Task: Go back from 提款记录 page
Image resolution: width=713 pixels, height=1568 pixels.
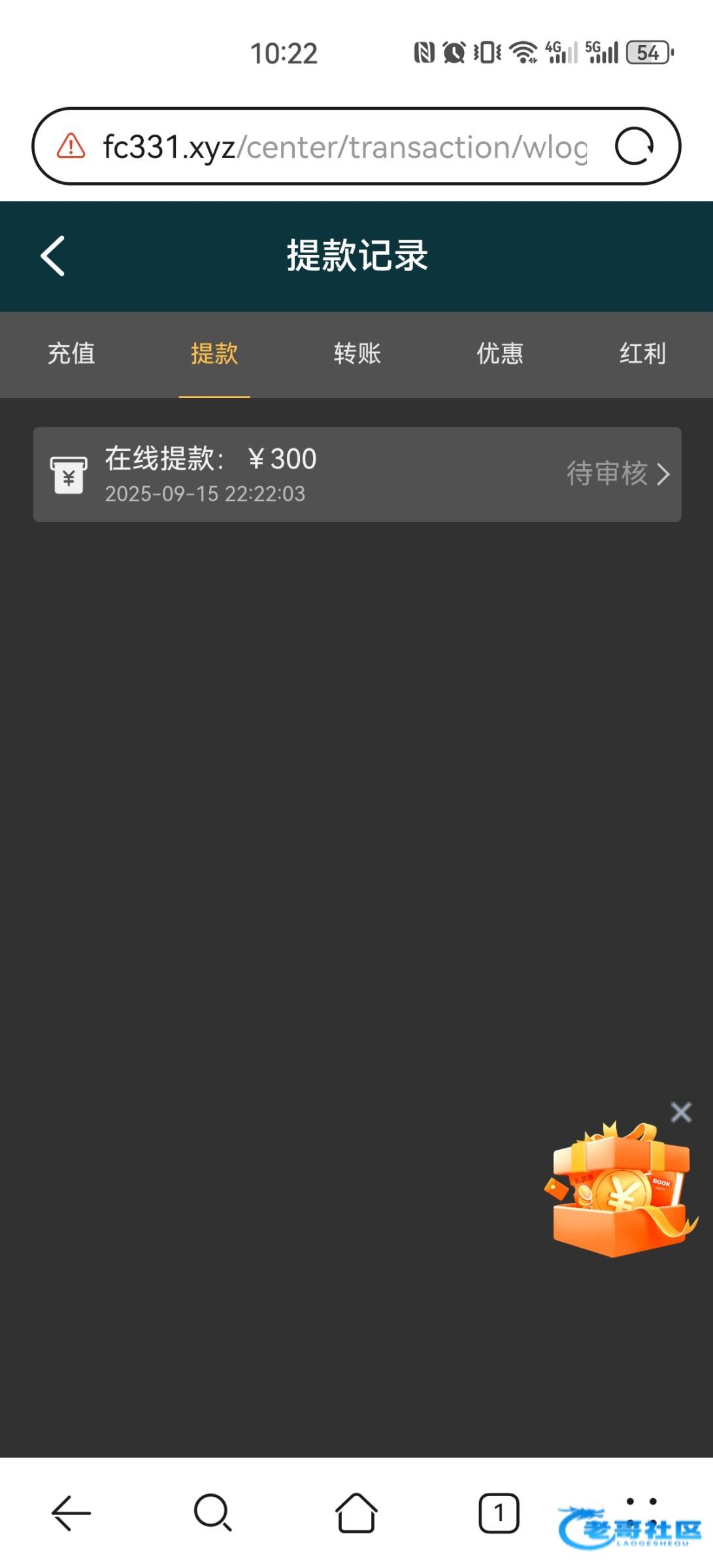Action: [53, 255]
